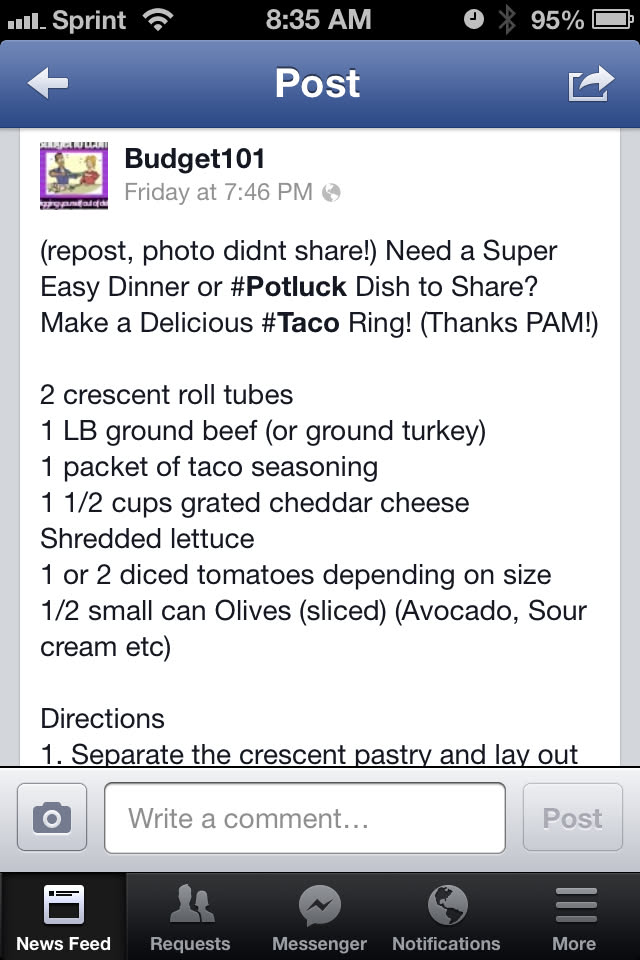
Task: Open the Budget101 page name
Action: click(195, 160)
